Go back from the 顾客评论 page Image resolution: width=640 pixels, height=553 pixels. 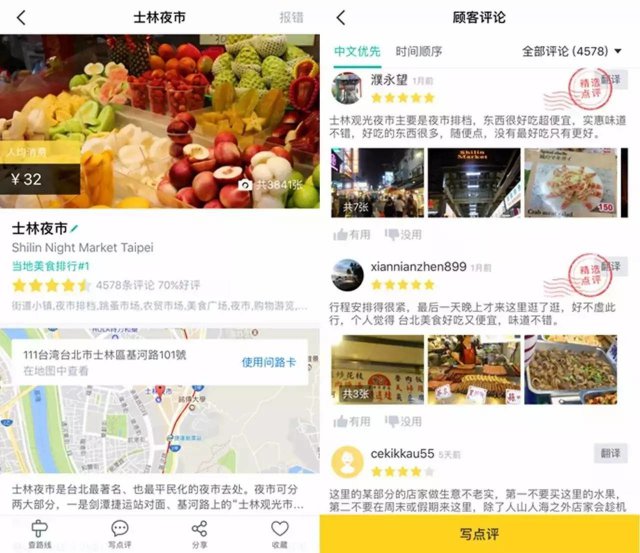[341, 18]
